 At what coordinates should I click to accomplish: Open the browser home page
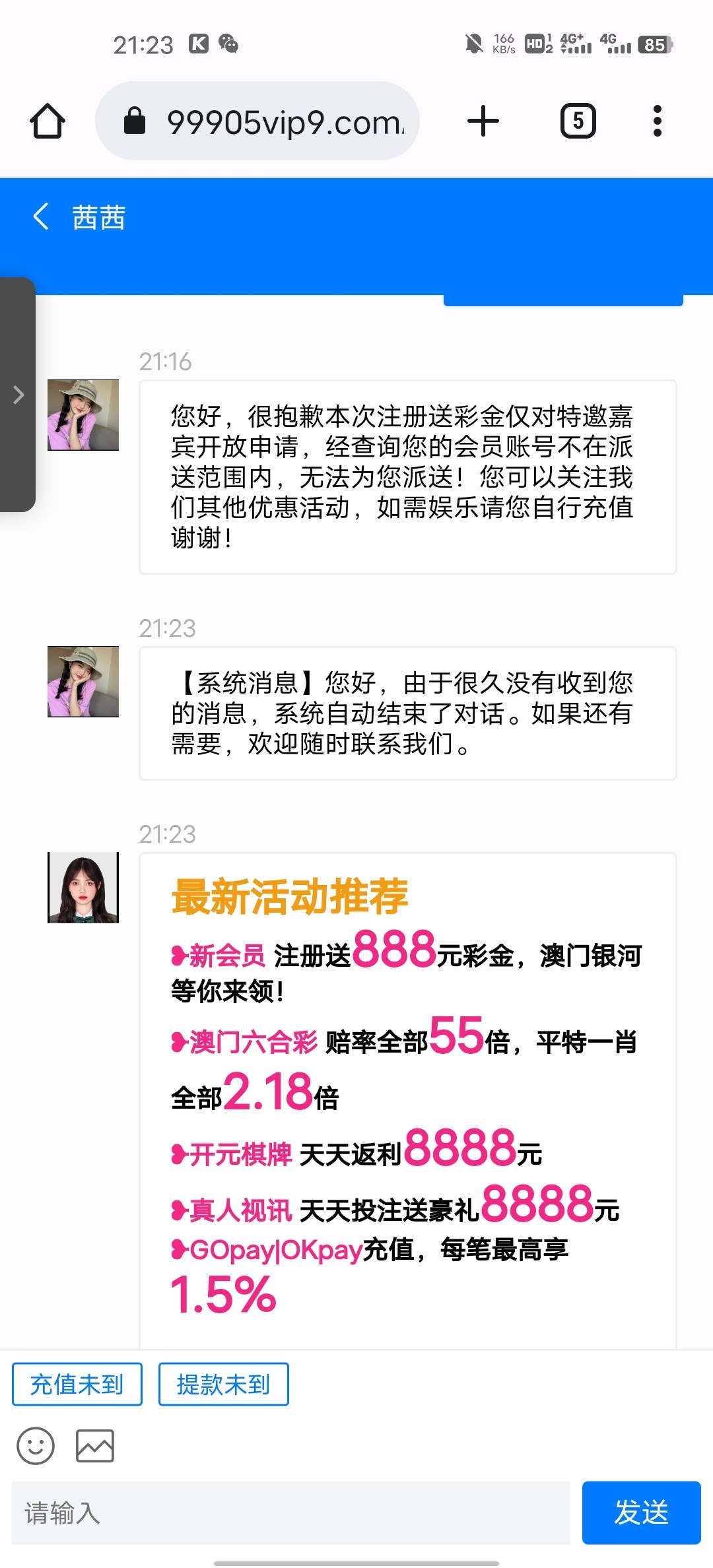[x=48, y=121]
